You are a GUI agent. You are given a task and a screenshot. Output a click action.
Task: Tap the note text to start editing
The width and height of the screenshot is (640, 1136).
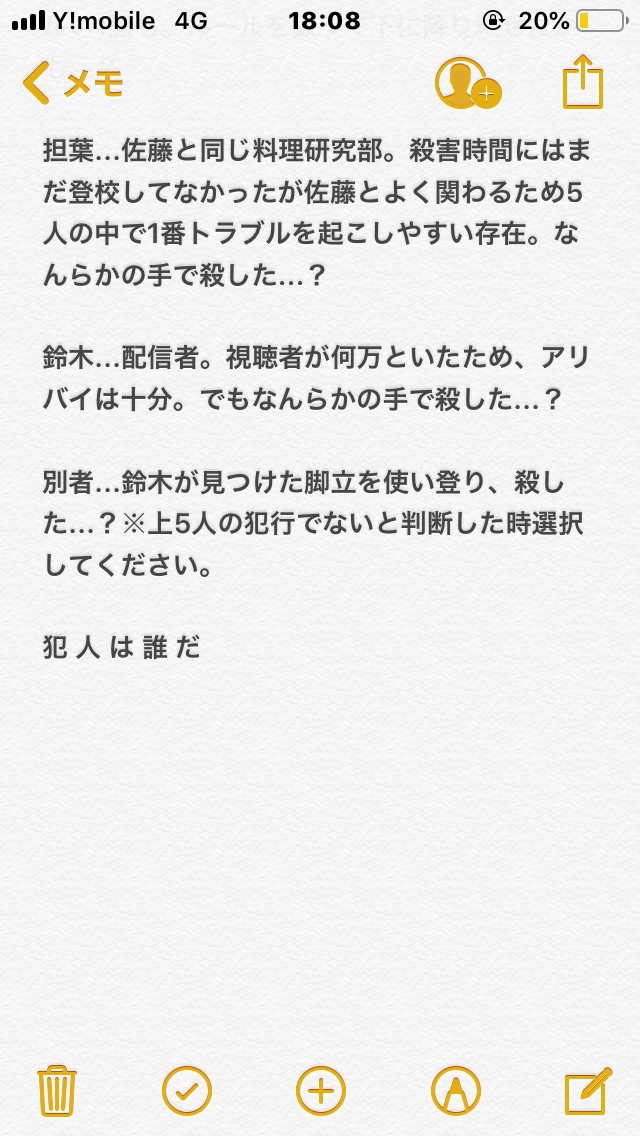pos(315,394)
